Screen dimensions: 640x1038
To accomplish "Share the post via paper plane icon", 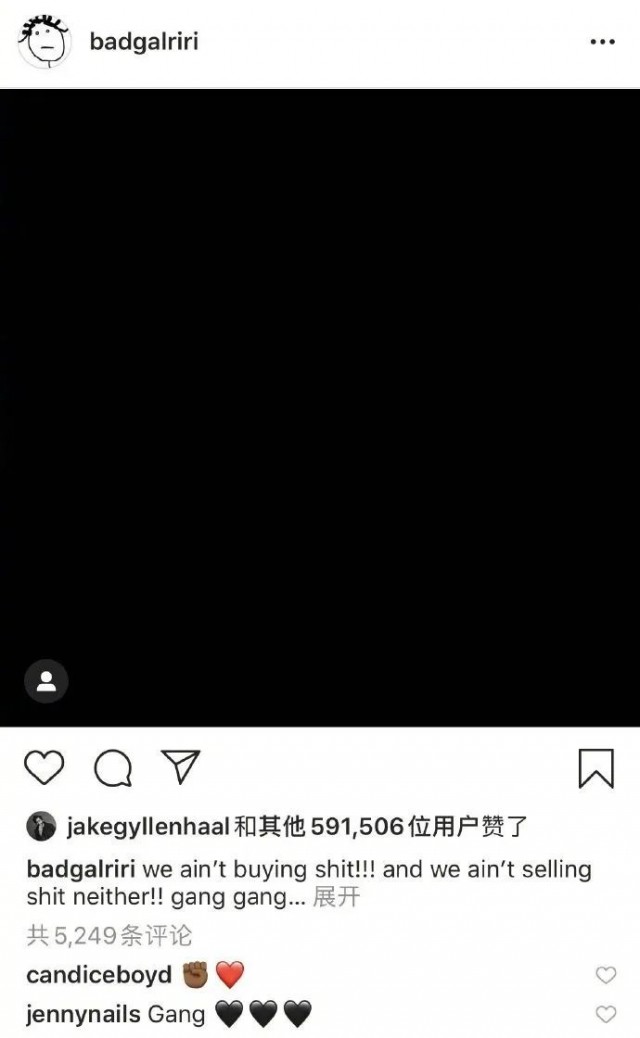I will pyautogui.click(x=182, y=767).
